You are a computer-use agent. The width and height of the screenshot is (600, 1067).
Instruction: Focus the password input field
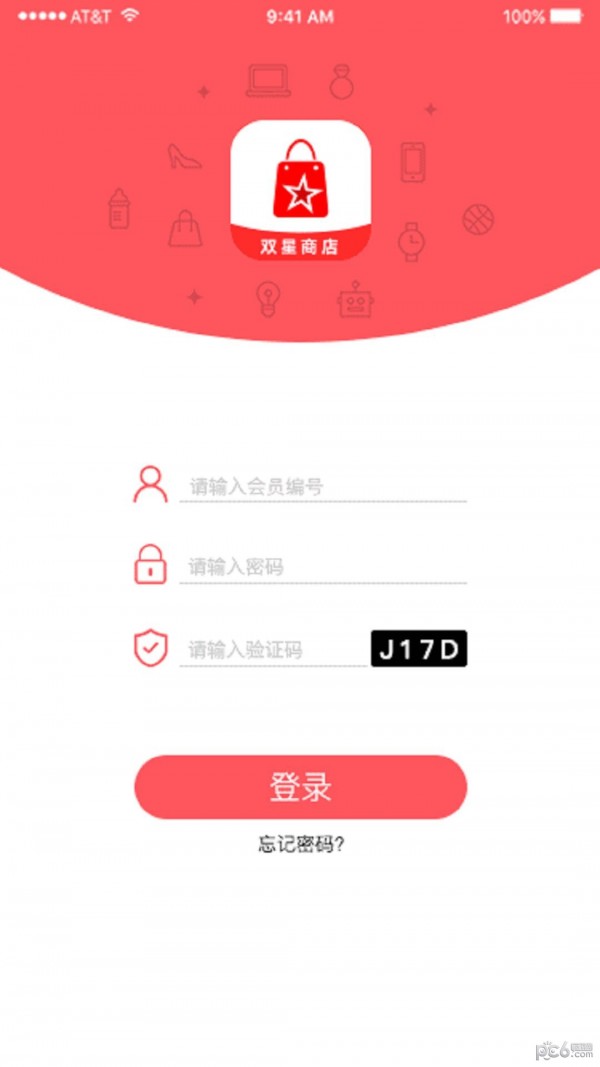click(322, 567)
